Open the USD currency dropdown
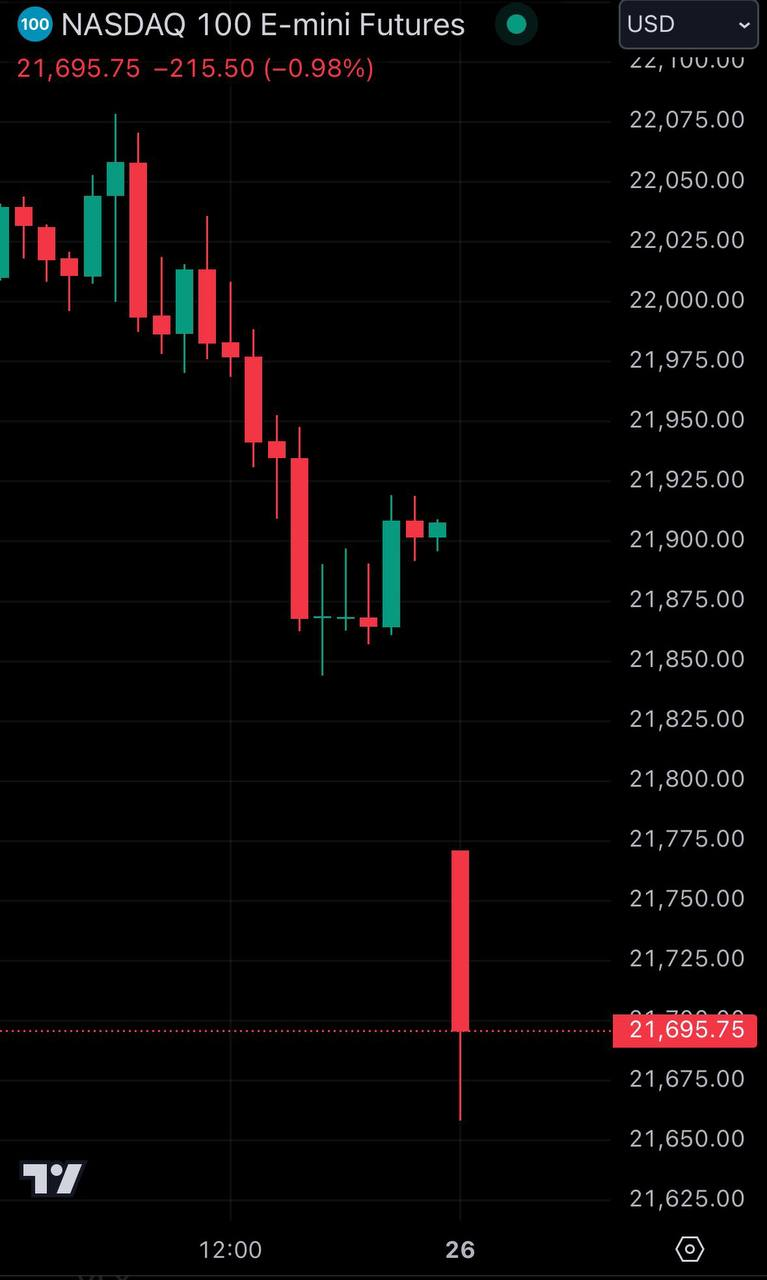This screenshot has height=1280, width=767. click(688, 24)
